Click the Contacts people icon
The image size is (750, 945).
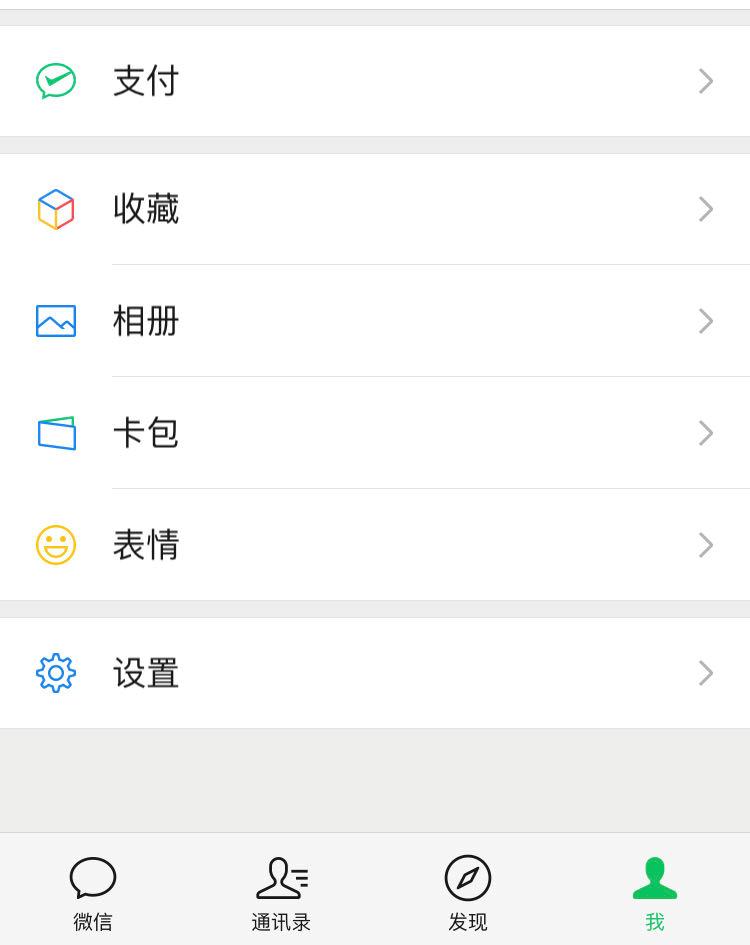point(281,879)
